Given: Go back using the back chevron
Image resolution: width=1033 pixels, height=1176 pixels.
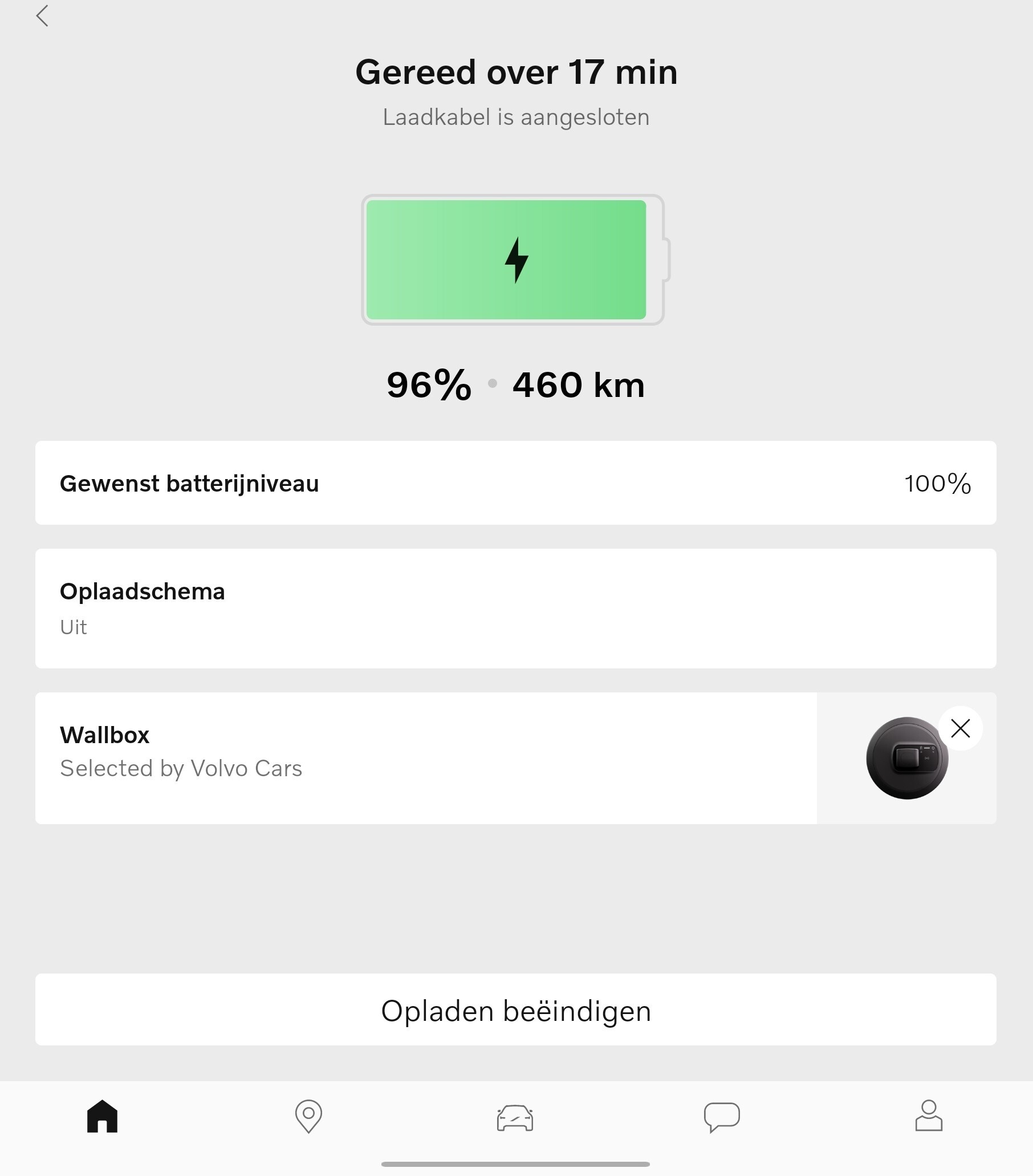Looking at the screenshot, I should [42, 16].
